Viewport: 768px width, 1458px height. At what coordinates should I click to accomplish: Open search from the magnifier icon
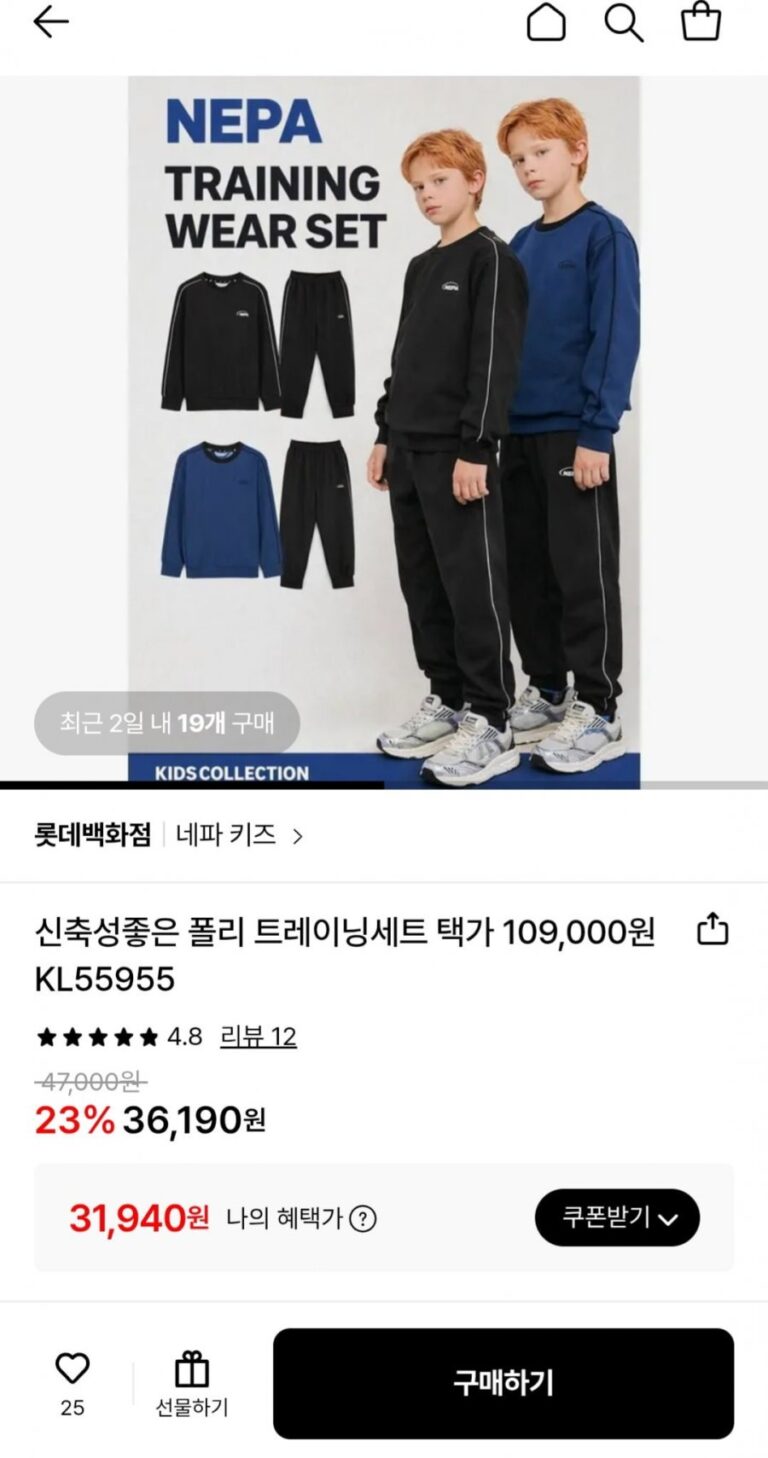pos(623,22)
